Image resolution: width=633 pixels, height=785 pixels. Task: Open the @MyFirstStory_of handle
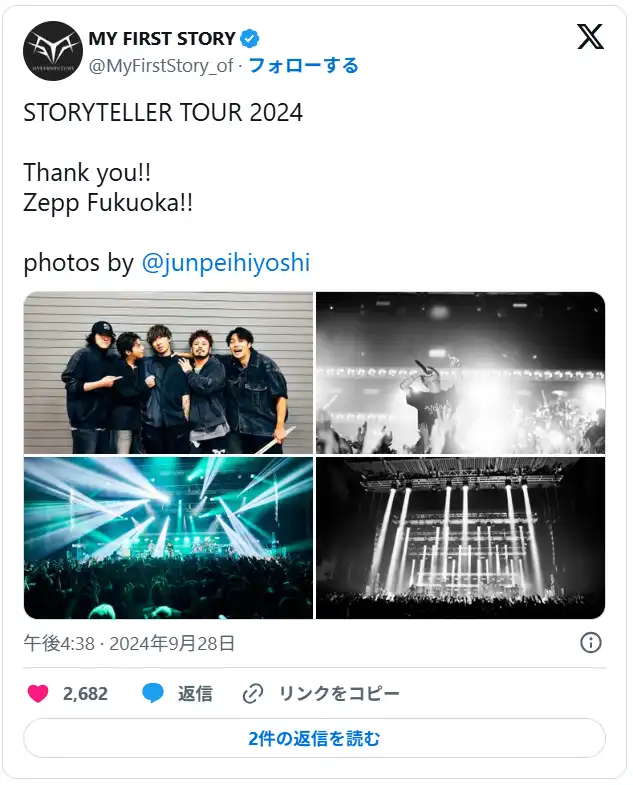[160, 65]
